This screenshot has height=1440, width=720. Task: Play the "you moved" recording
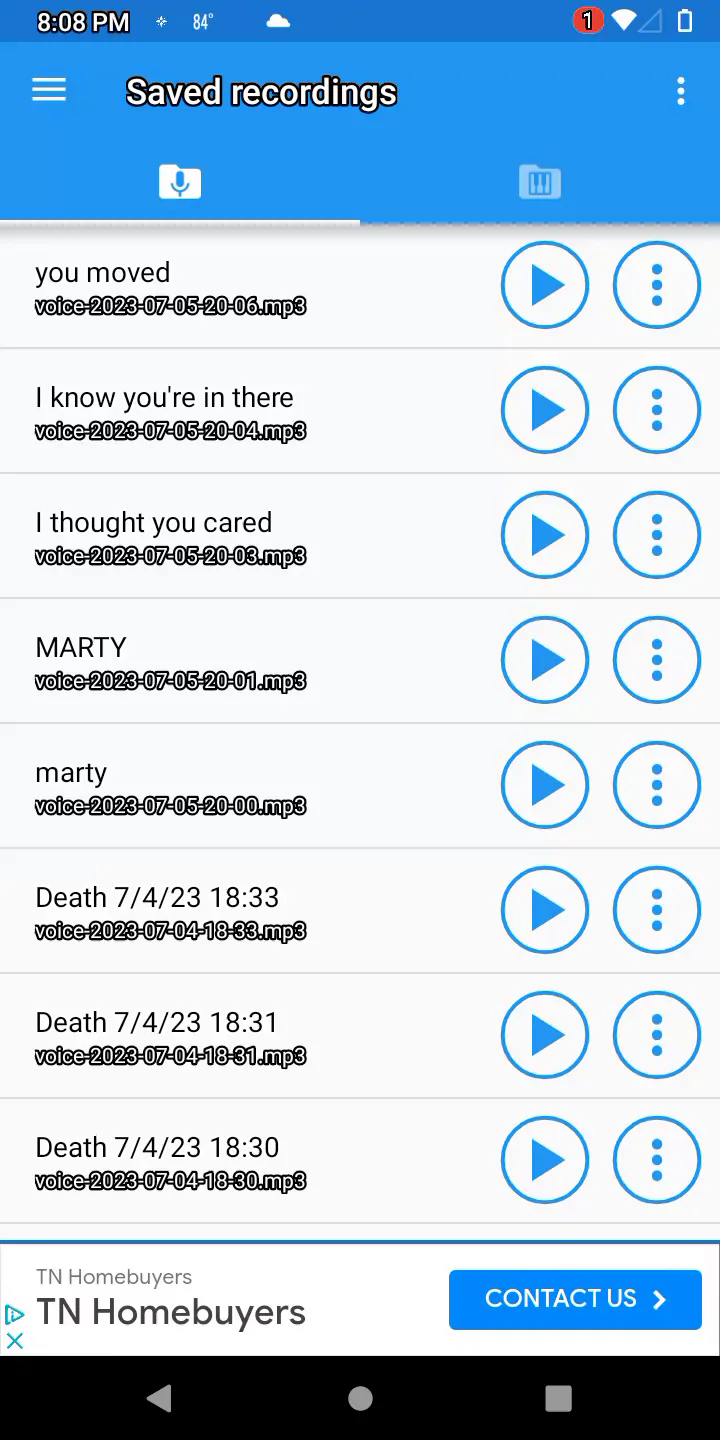tap(544, 285)
